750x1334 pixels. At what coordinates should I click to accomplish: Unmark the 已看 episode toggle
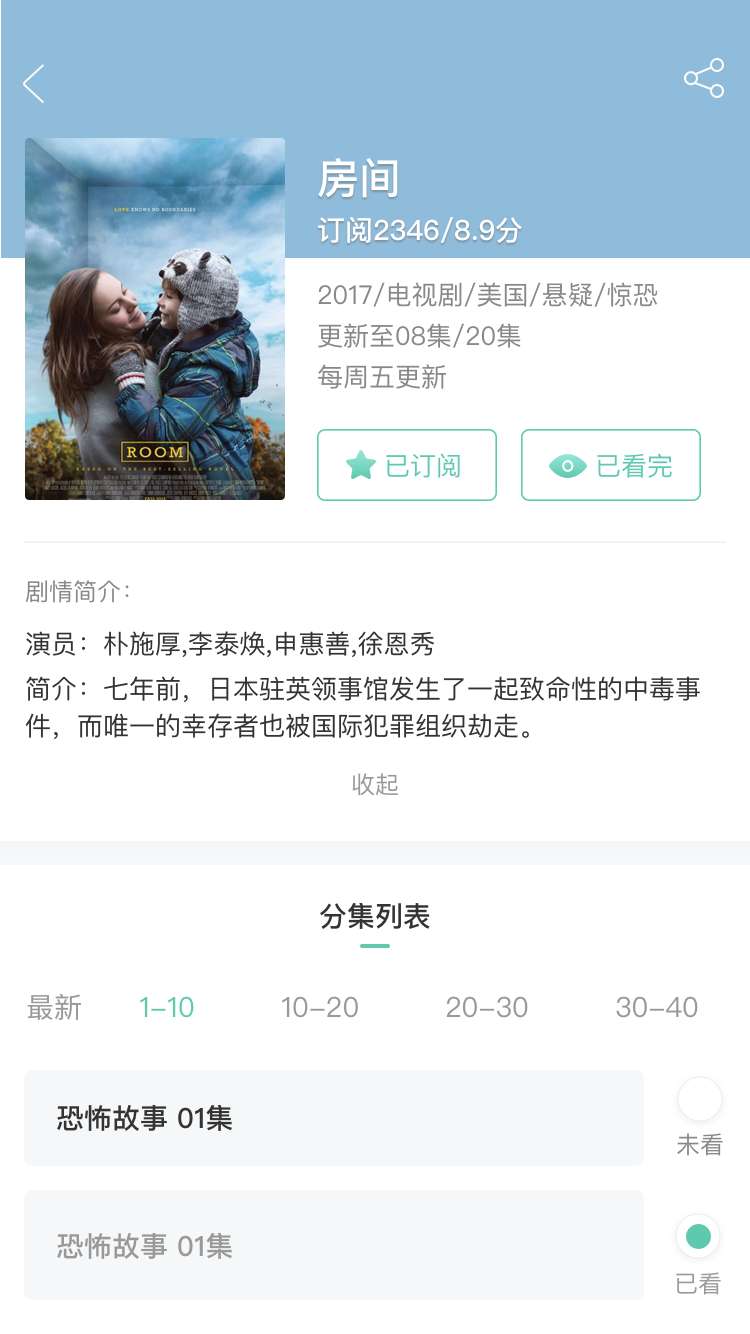click(698, 1237)
